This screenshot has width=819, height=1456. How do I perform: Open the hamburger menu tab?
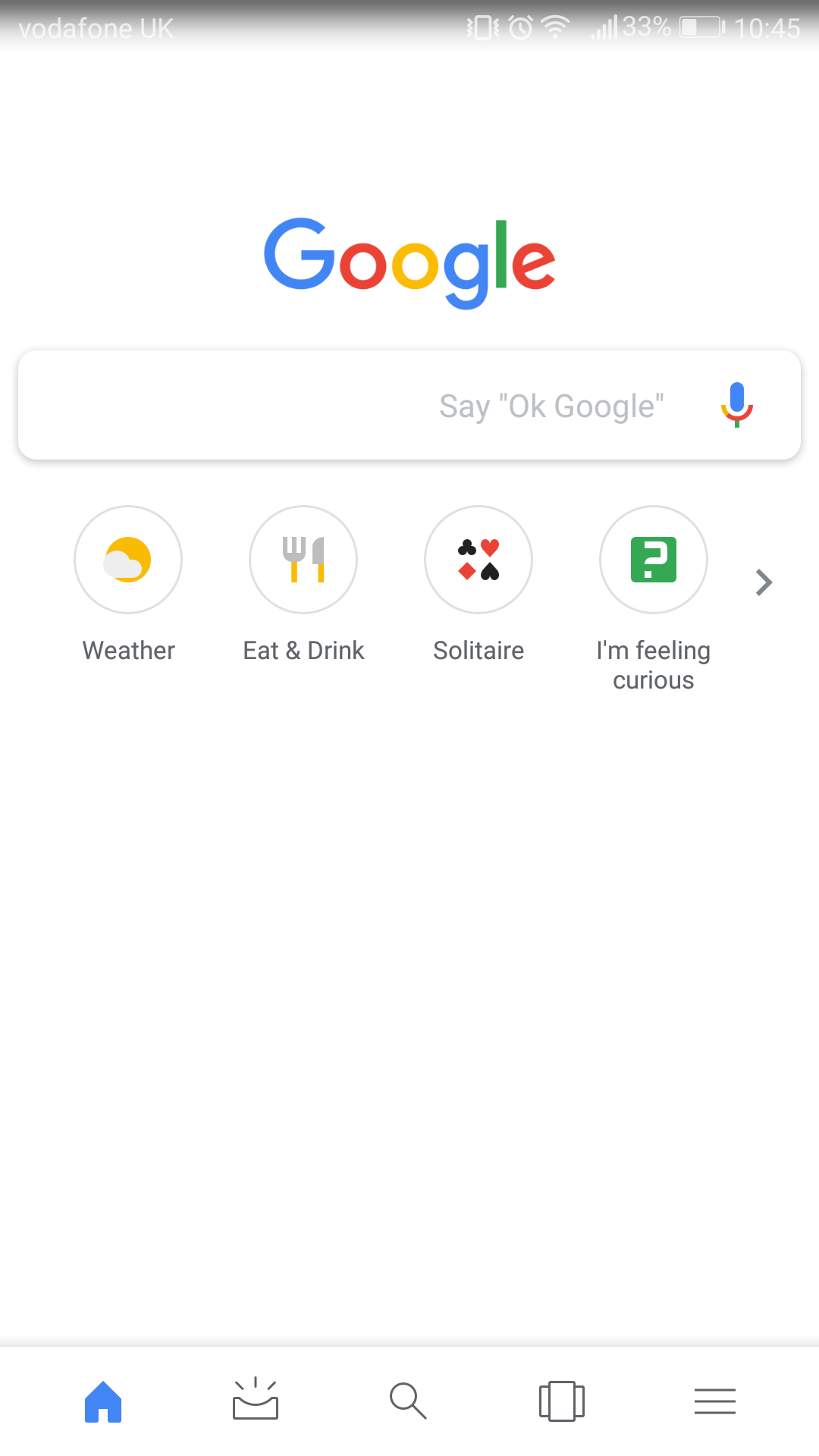(x=714, y=1401)
